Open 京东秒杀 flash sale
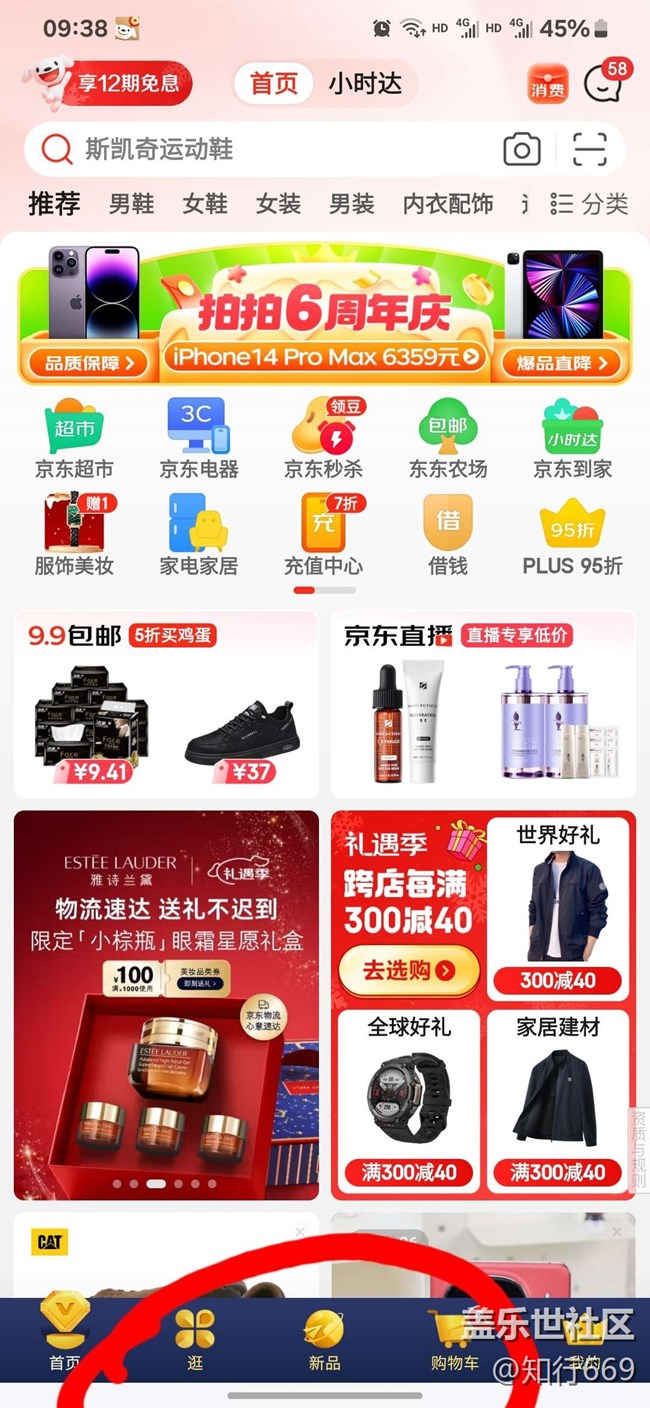 click(323, 439)
